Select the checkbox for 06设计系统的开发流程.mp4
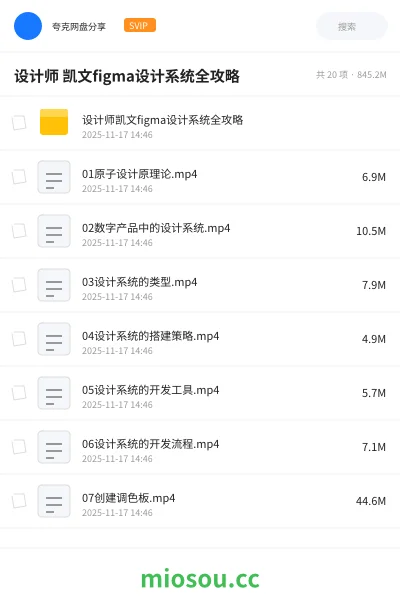The height and width of the screenshot is (600, 400). 19,447
